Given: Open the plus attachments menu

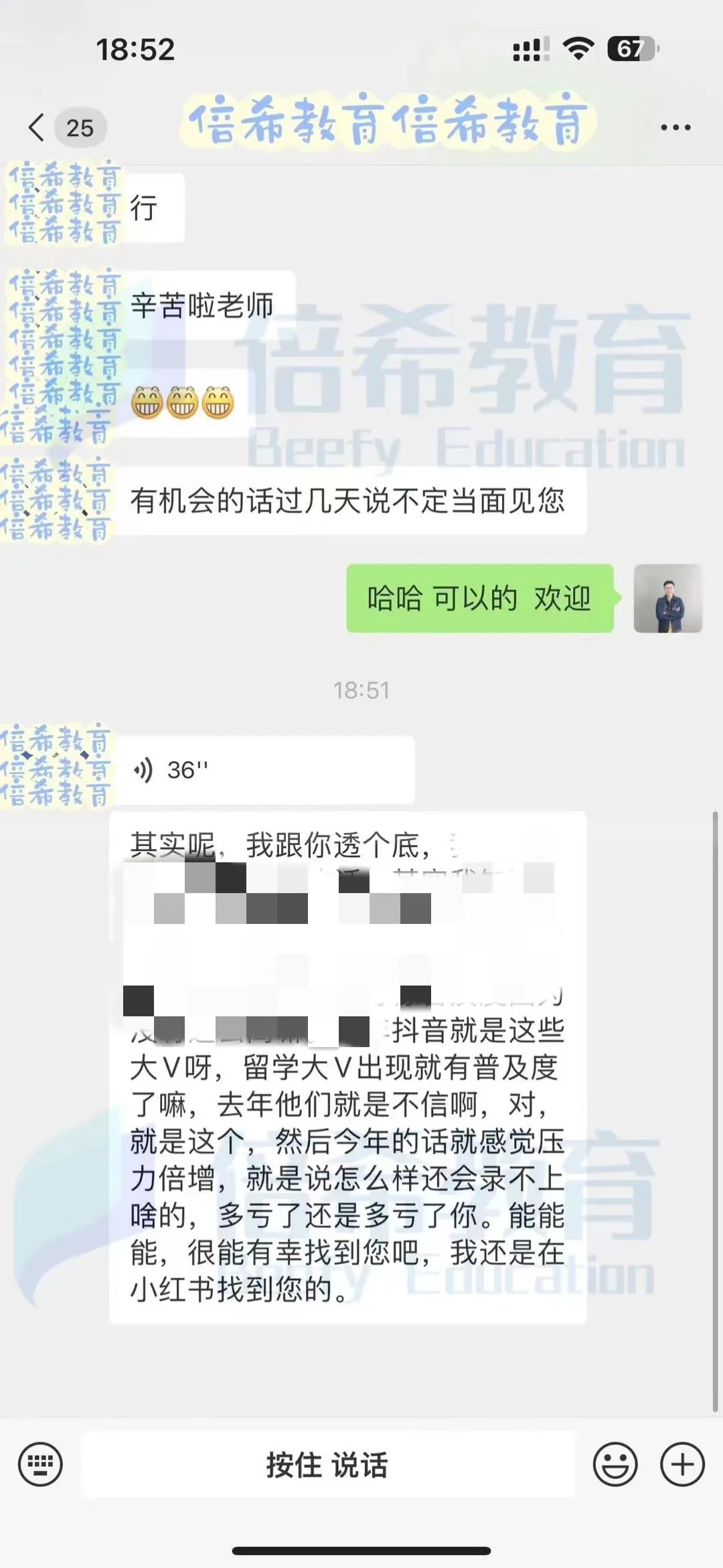Looking at the screenshot, I should pos(681,1464).
